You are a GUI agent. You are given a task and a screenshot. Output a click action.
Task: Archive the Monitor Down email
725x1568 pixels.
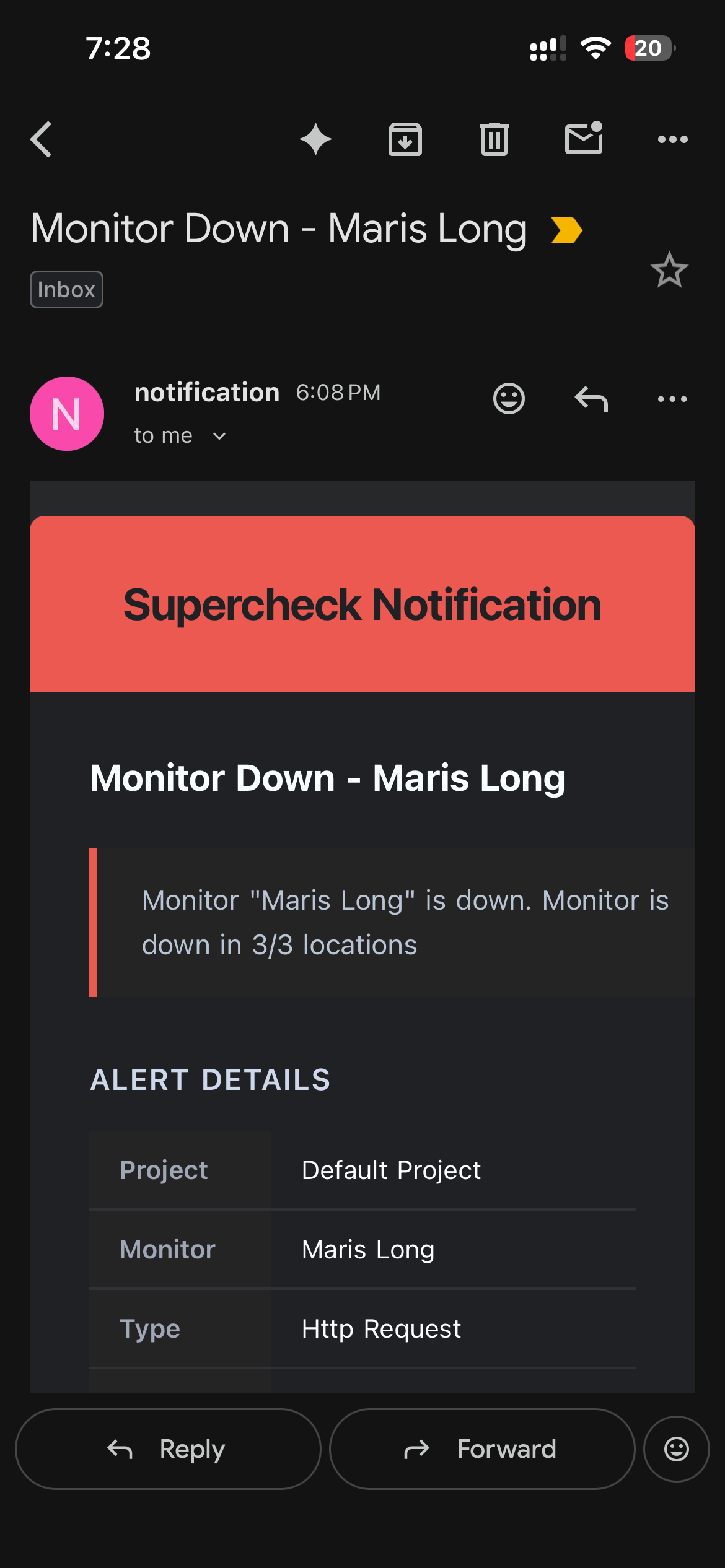pyautogui.click(x=405, y=139)
